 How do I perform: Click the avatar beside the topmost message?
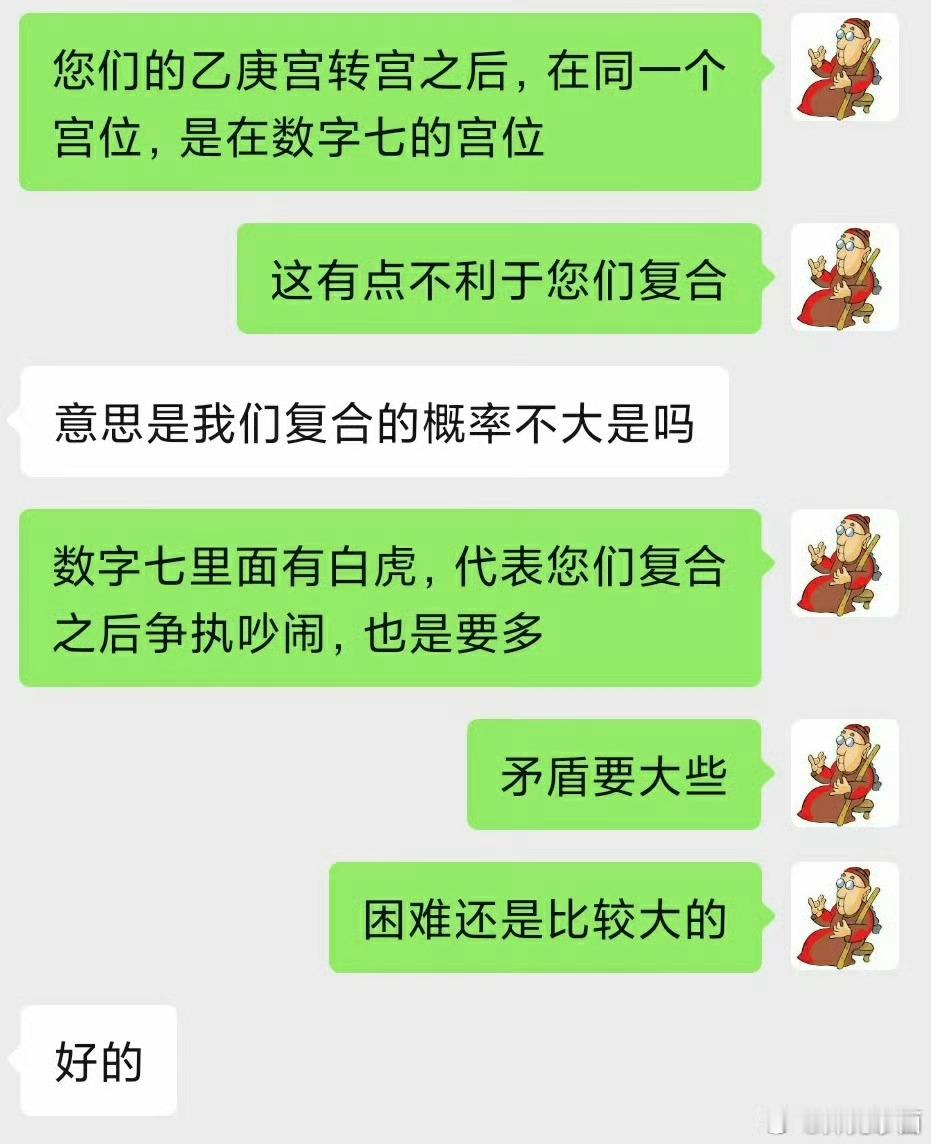point(845,67)
